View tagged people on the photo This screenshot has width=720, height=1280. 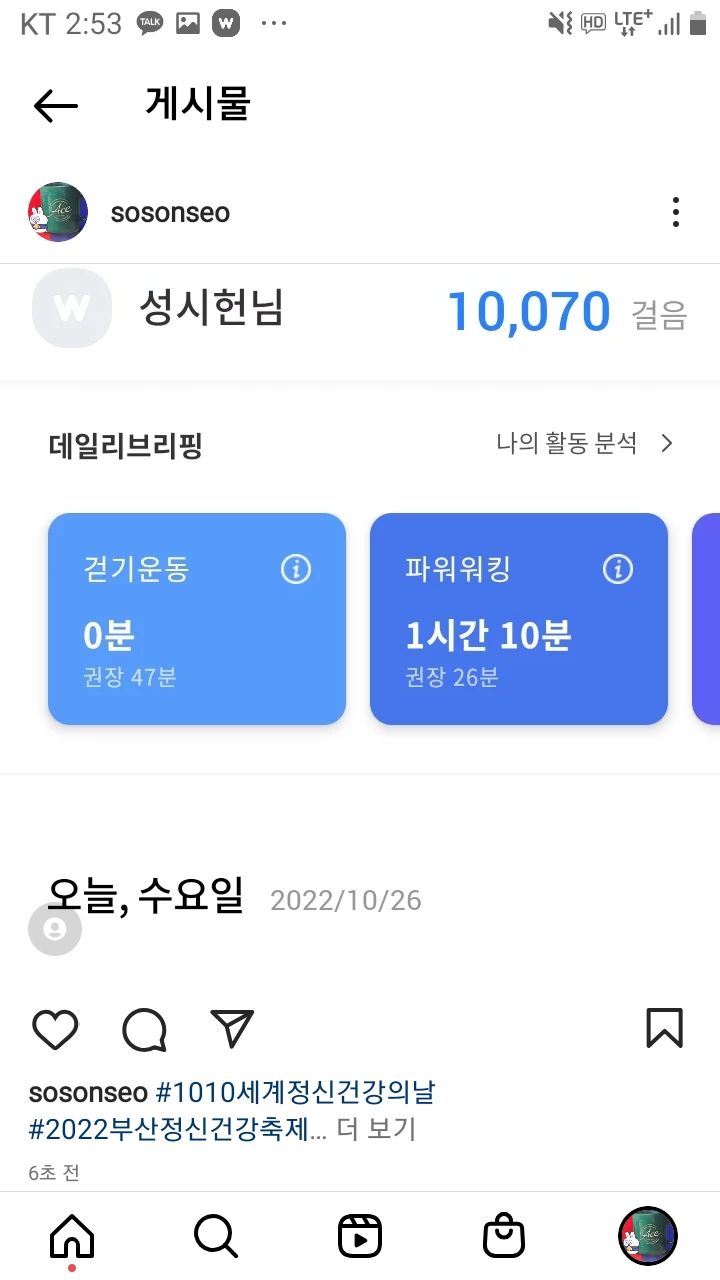[55, 929]
